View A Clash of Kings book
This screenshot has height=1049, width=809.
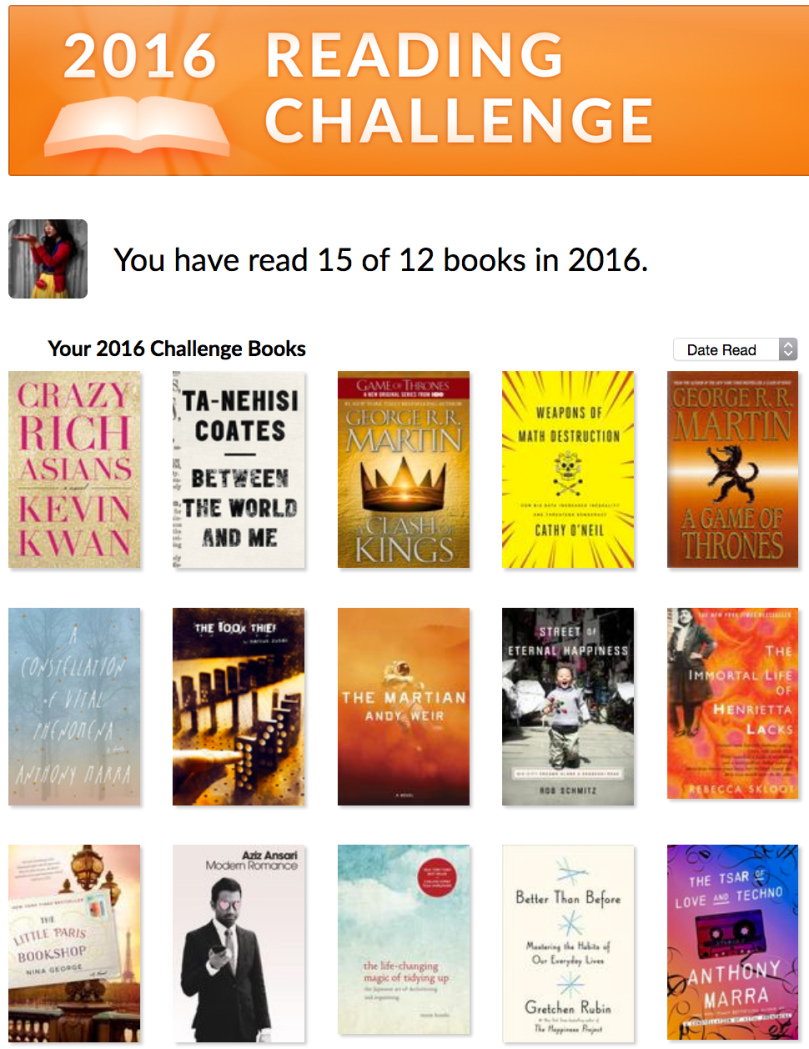pos(403,469)
